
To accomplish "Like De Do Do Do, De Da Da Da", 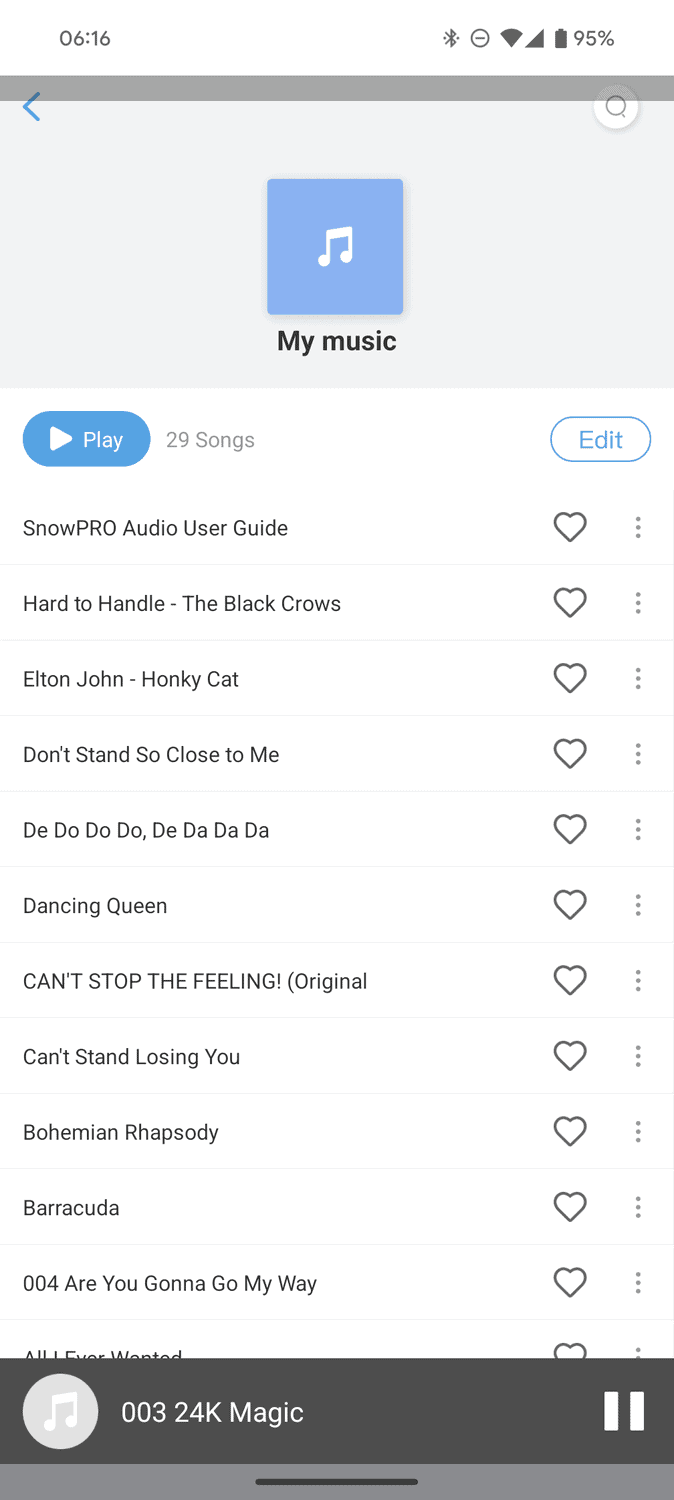I will 570,830.
